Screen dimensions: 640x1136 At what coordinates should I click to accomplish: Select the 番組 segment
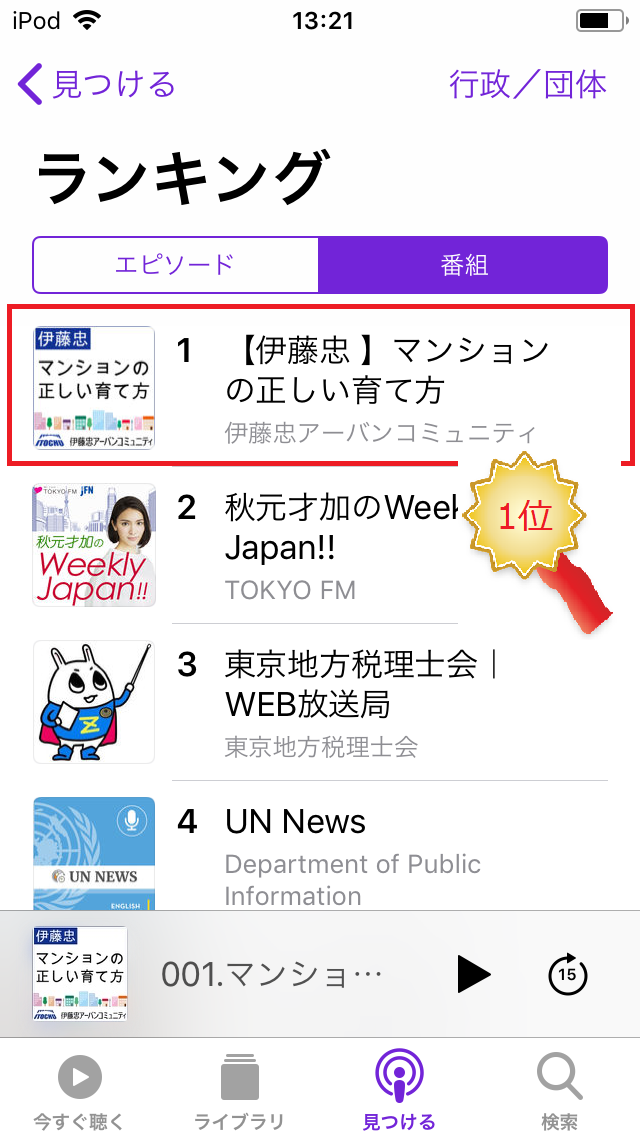tap(463, 264)
